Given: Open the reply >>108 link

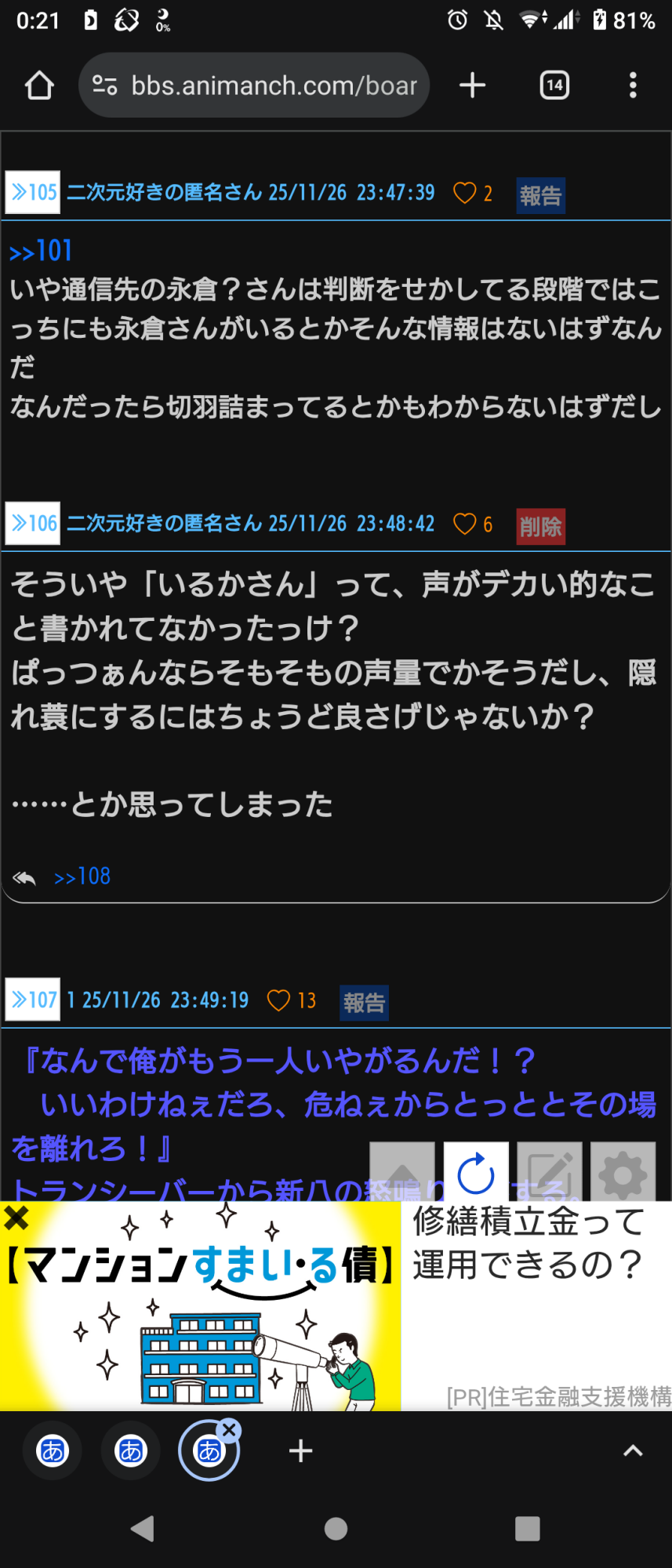Looking at the screenshot, I should point(82,877).
